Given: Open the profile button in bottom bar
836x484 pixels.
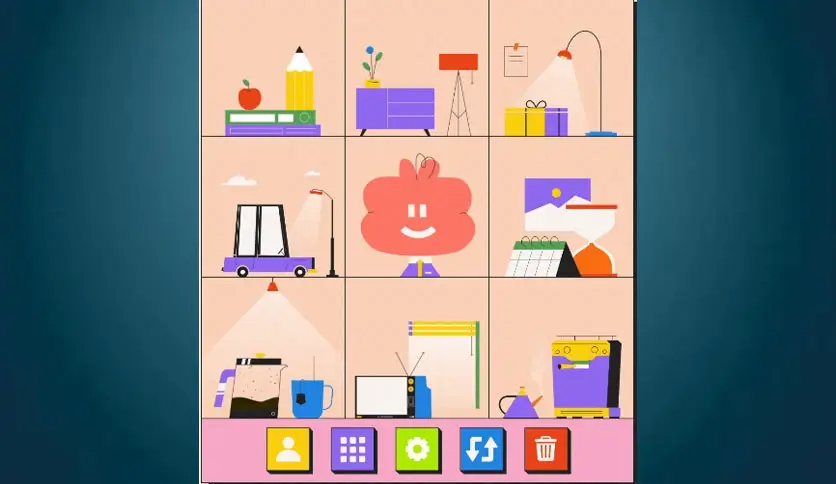Looking at the screenshot, I should 288,449.
